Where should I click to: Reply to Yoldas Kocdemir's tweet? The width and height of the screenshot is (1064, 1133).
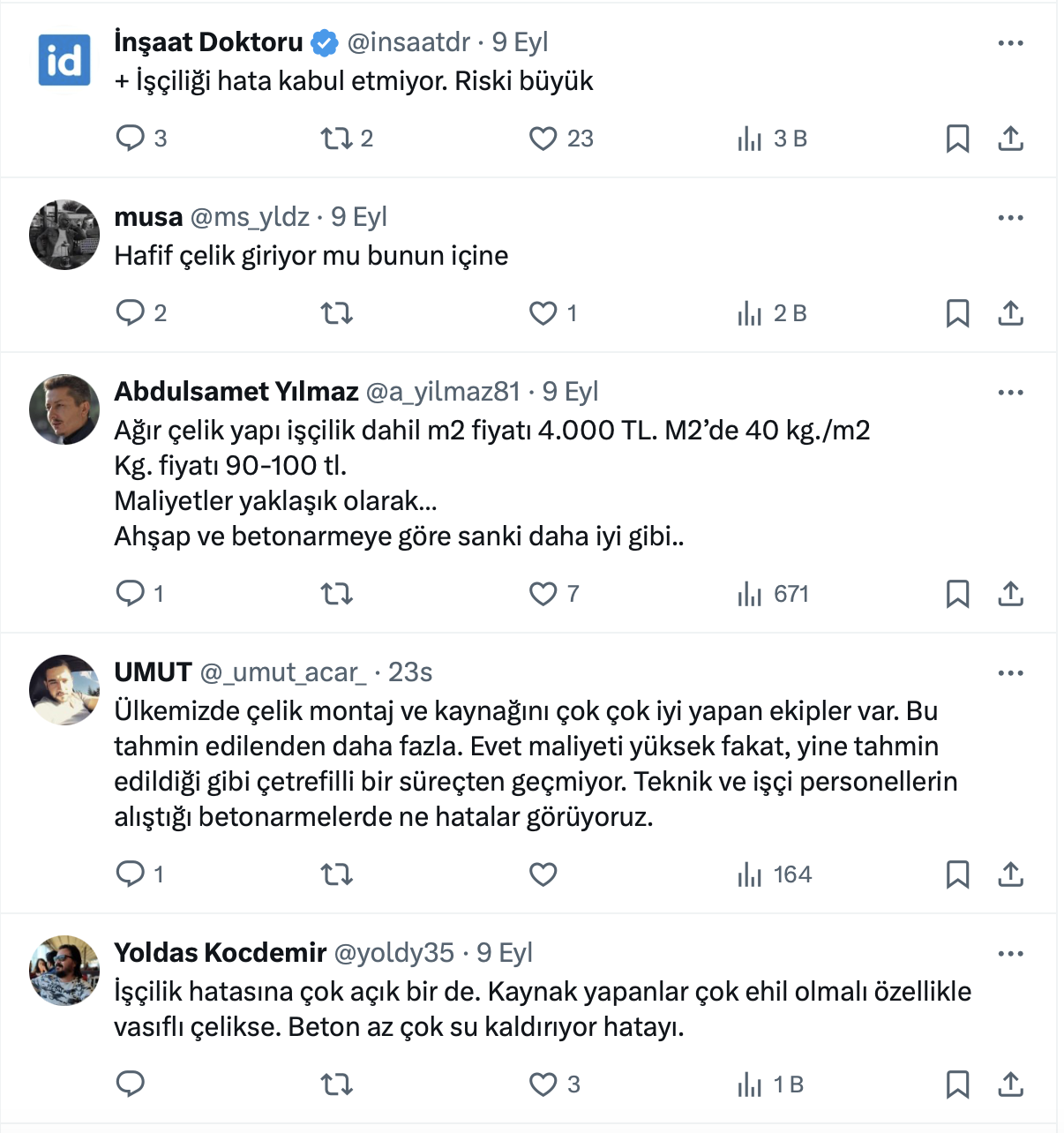pos(131,1084)
